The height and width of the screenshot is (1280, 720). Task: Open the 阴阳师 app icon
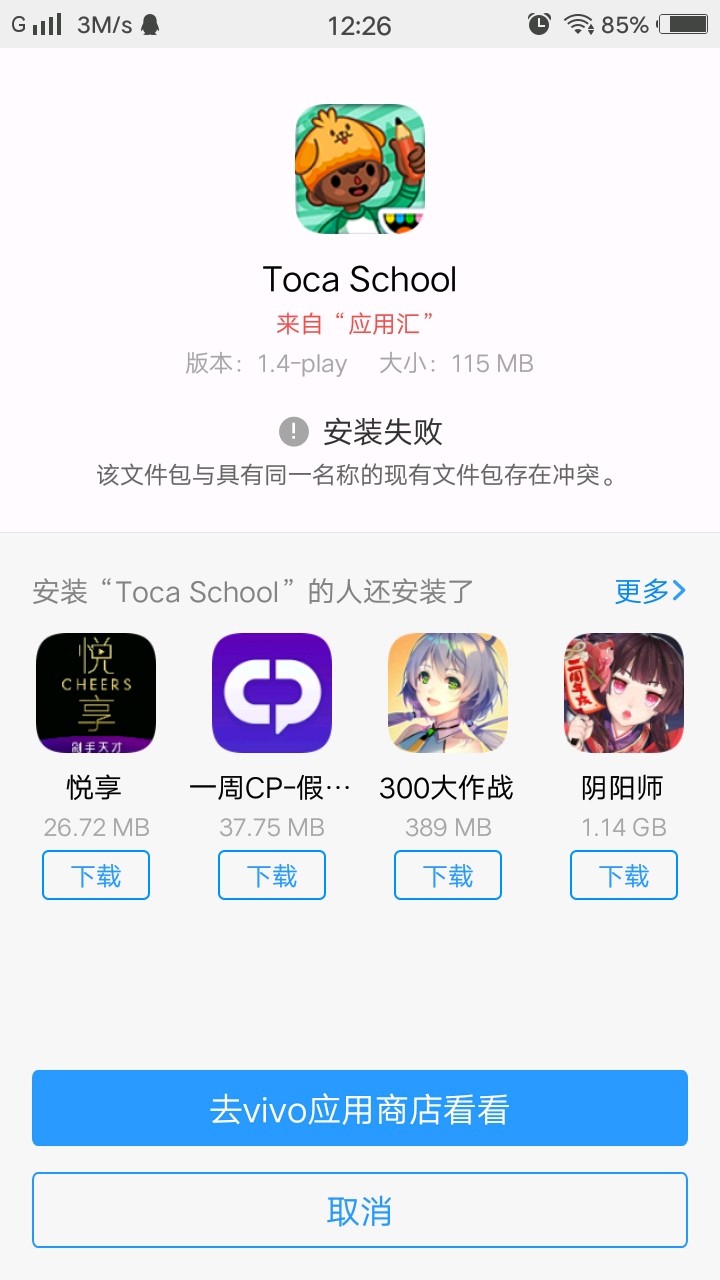[x=624, y=693]
